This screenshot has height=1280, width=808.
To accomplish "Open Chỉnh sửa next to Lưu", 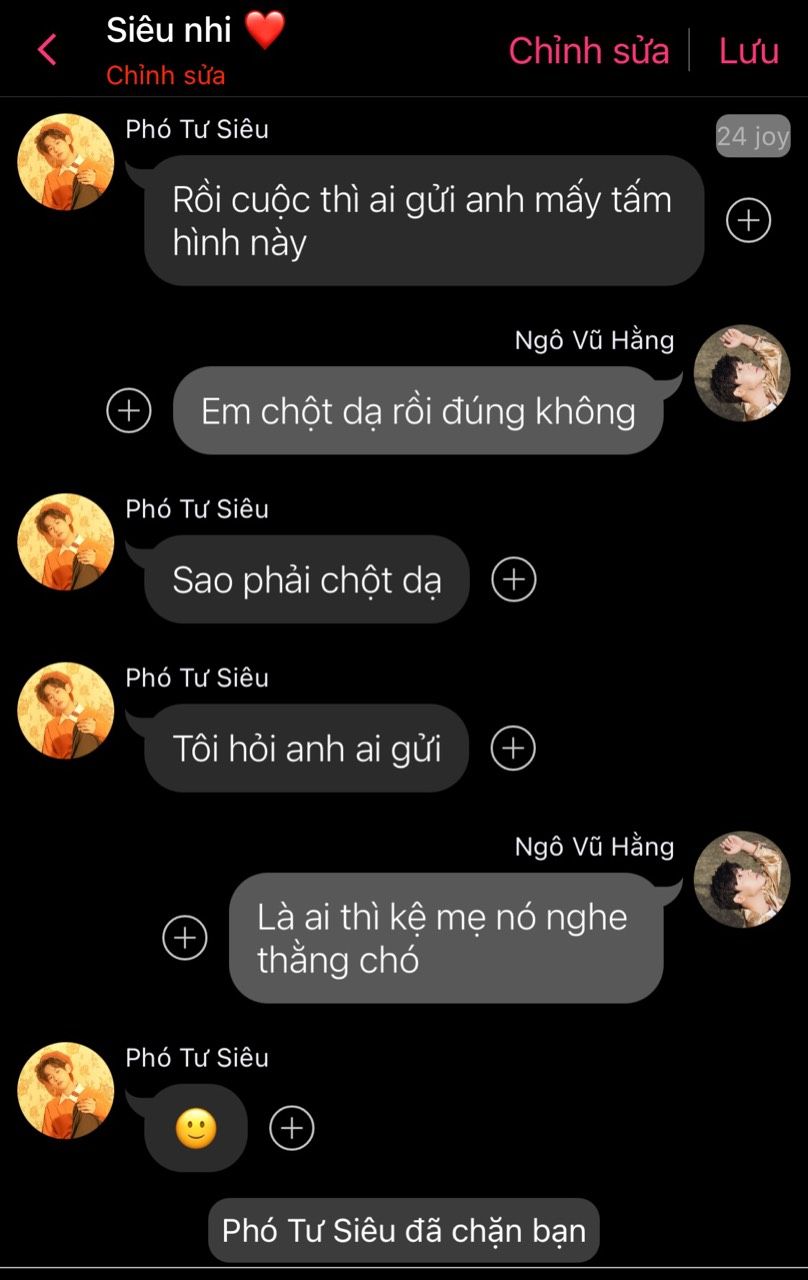I will point(588,50).
